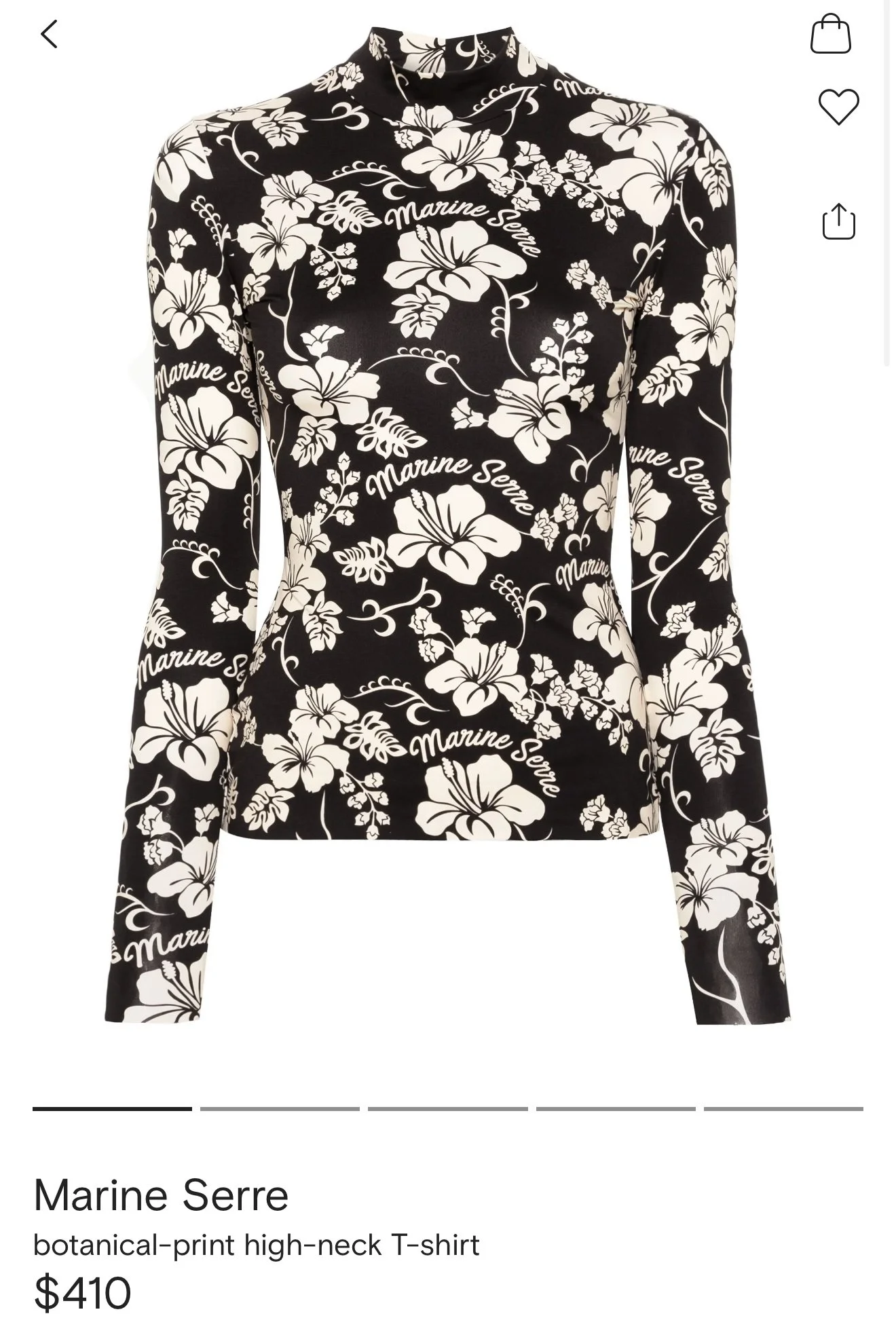The image size is (896, 1333).
Task: Share this Marine Serre product
Action: tap(838, 221)
